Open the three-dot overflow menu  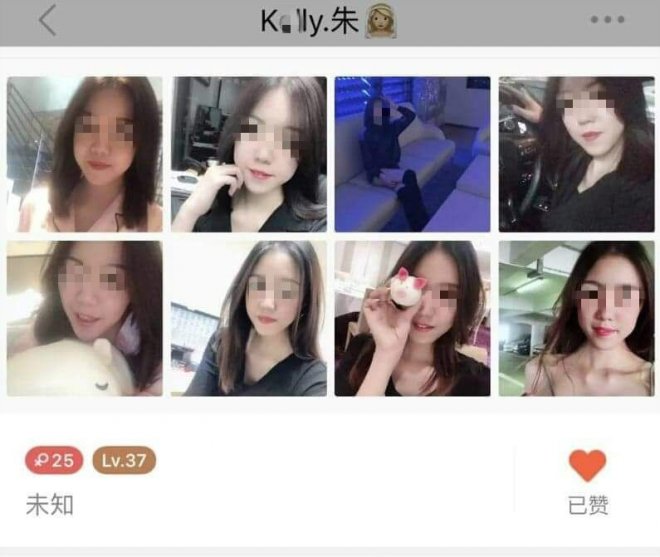coord(607,21)
